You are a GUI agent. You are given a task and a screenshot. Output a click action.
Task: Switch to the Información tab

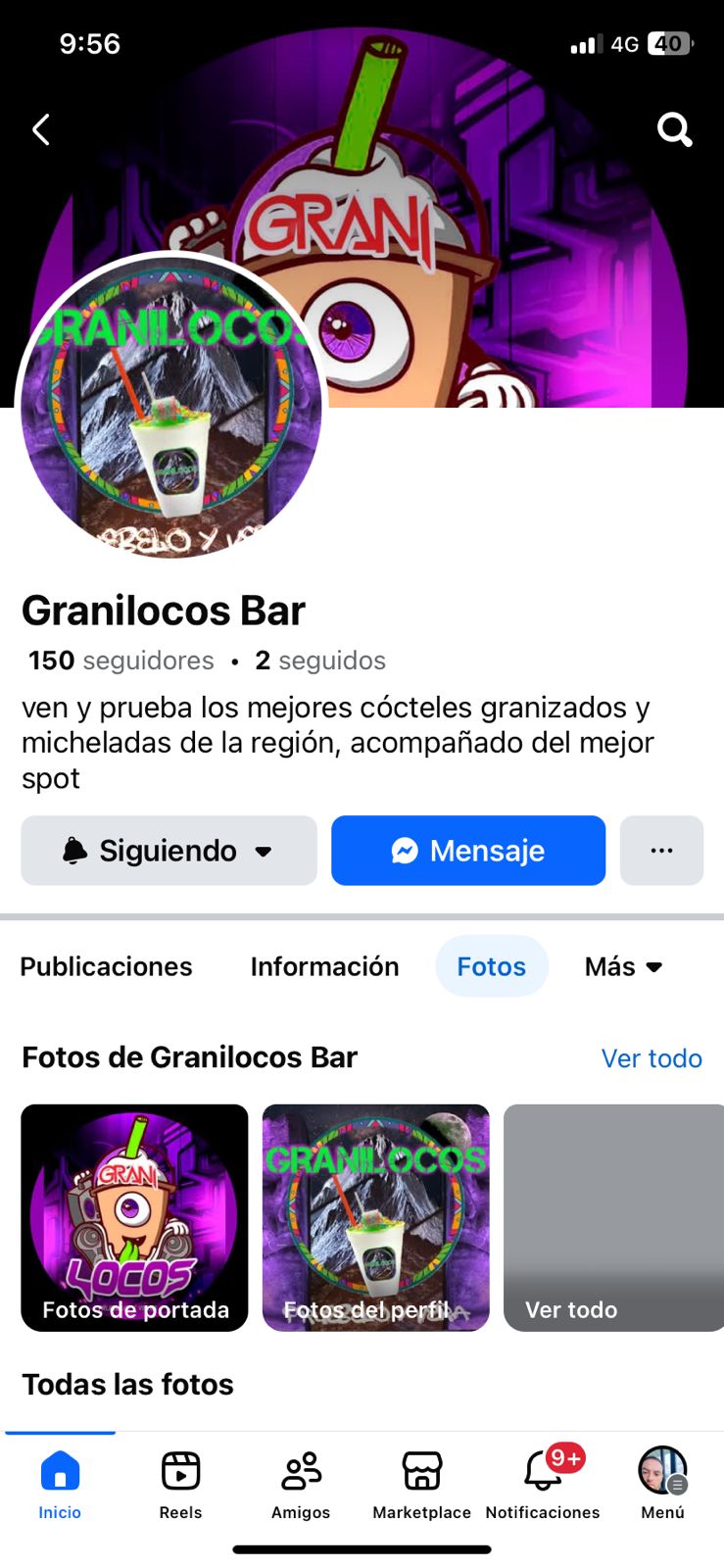click(x=324, y=966)
